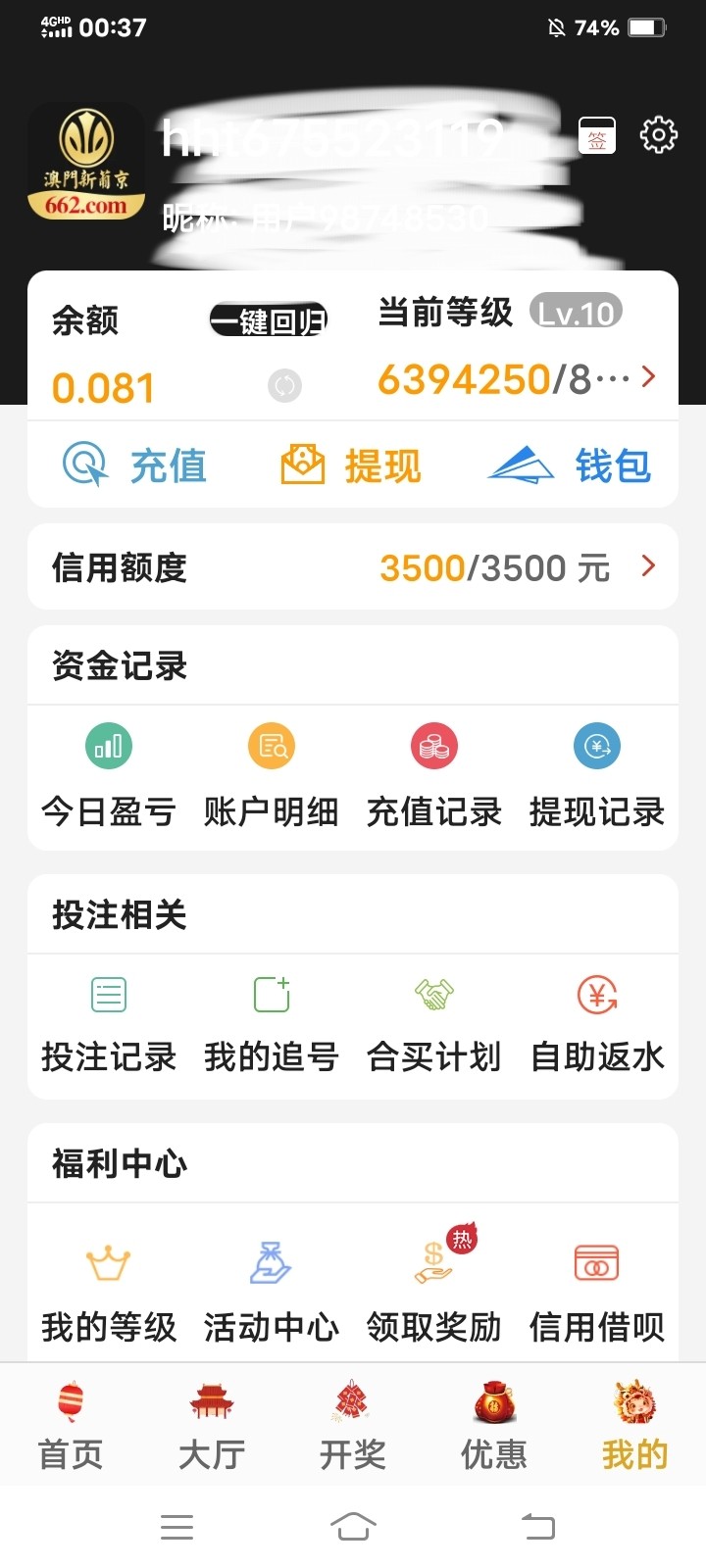
Task: Open the 钱包 wallet
Action: [570, 465]
